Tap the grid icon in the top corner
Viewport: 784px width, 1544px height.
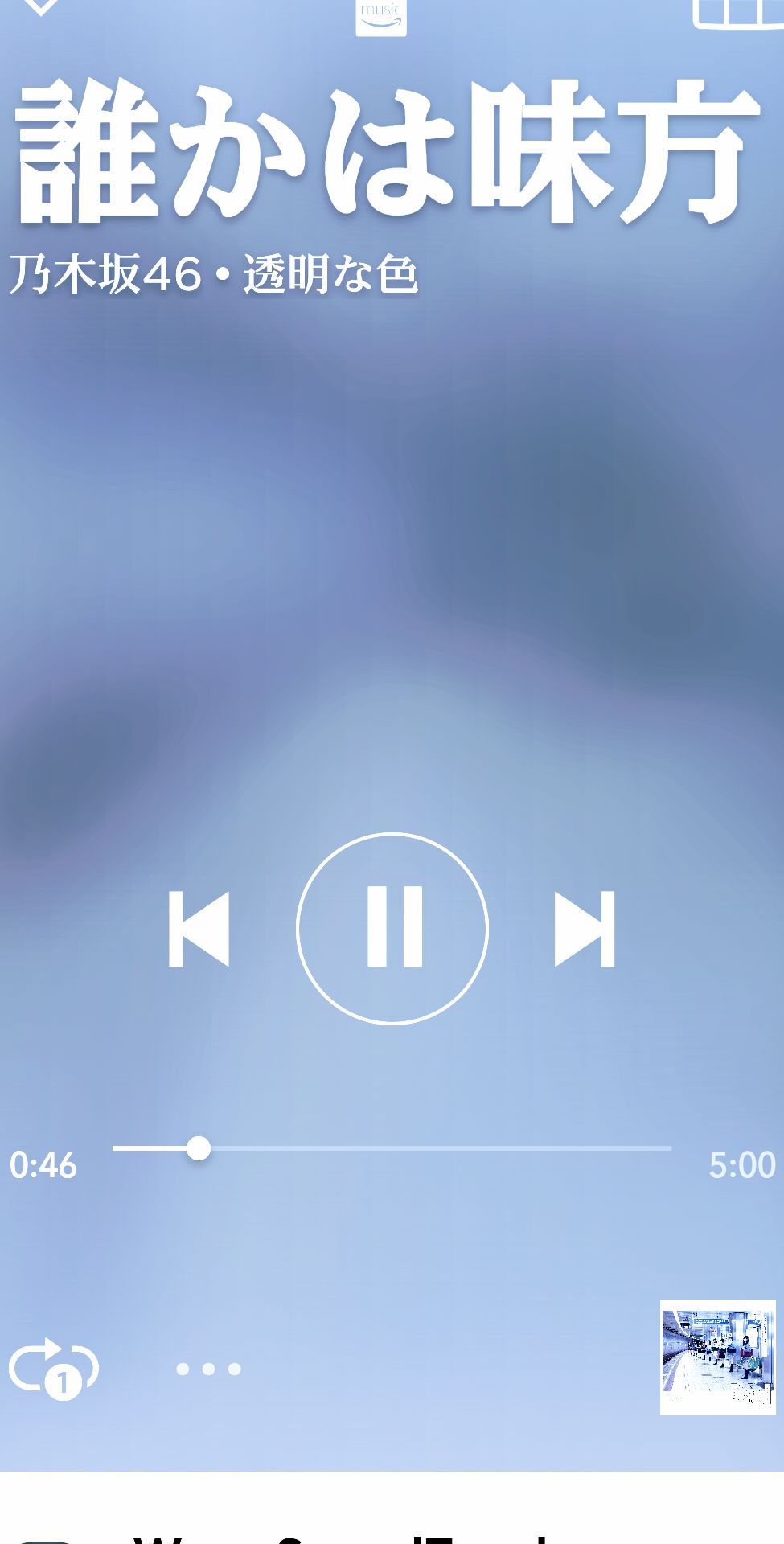pos(738,11)
